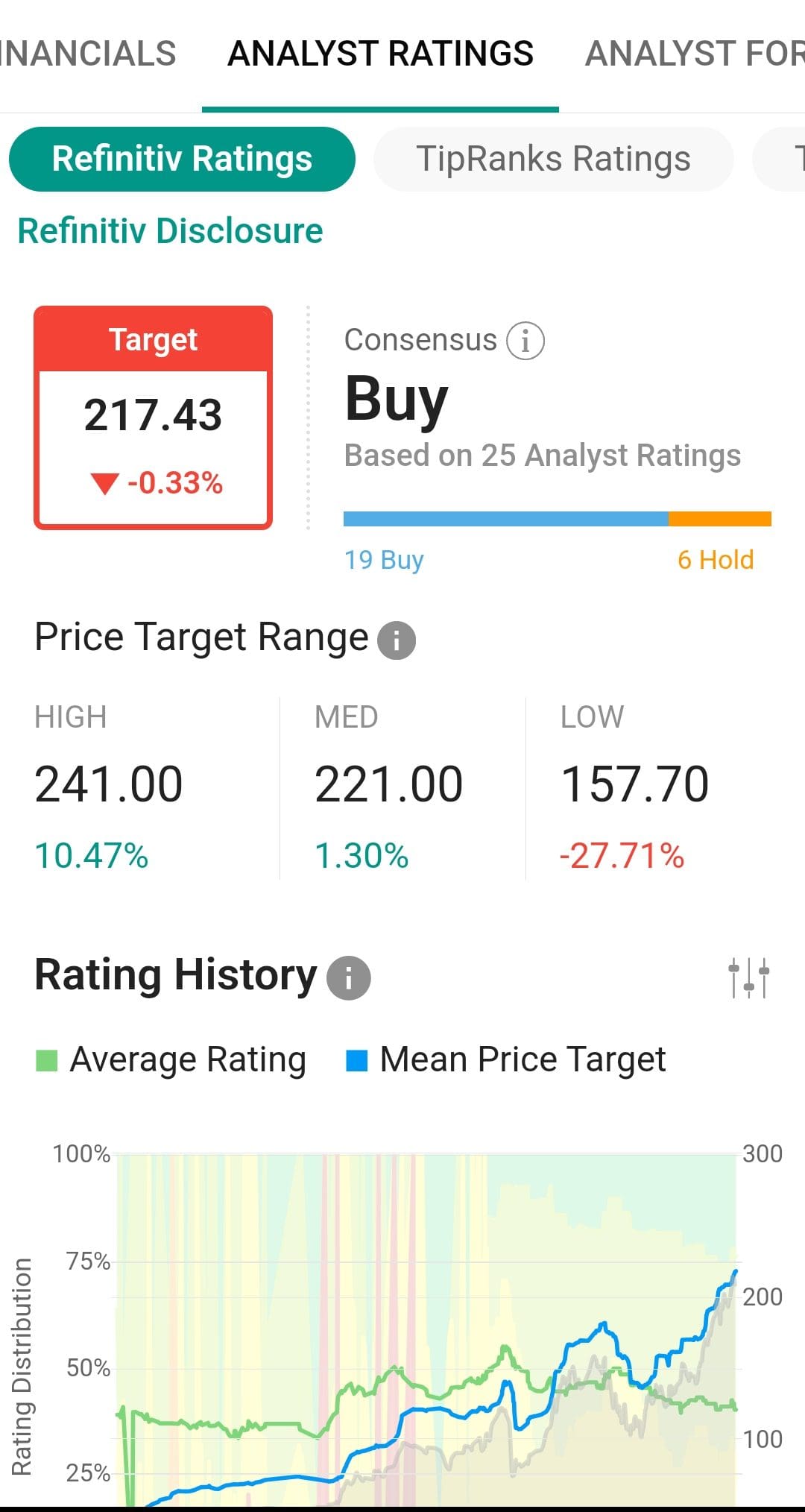805x1512 pixels.
Task: Click the Rating History filter sliders icon
Action: (x=748, y=977)
